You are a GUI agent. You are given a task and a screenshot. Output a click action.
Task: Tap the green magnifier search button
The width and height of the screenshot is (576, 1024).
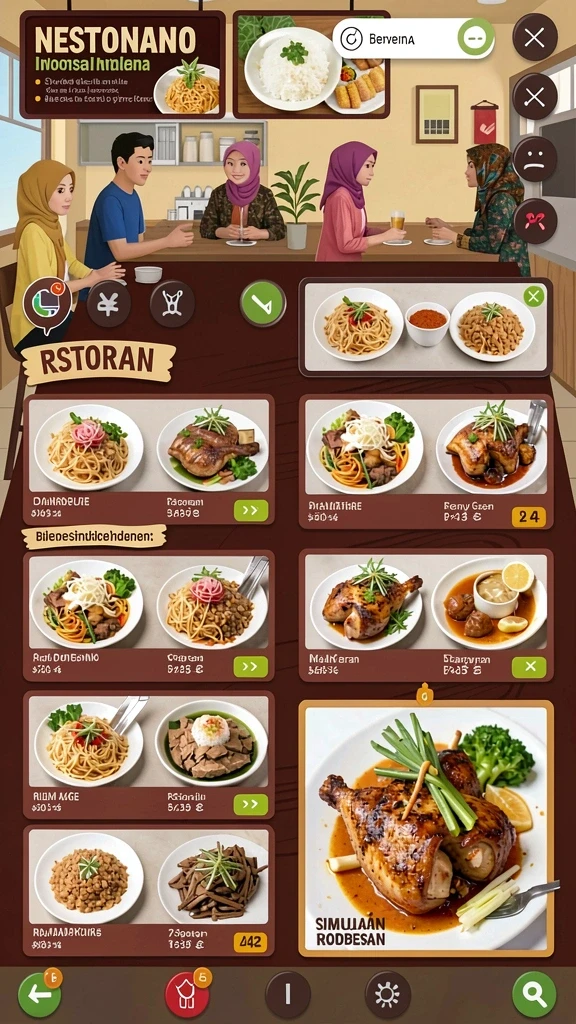click(x=534, y=995)
